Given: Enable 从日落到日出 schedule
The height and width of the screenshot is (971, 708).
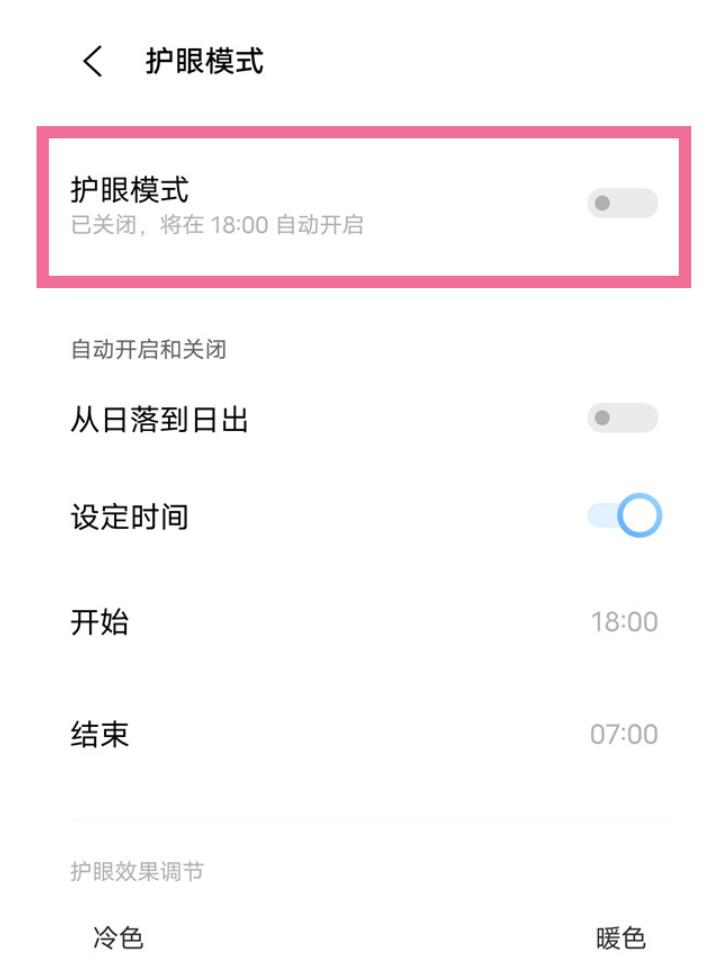Looking at the screenshot, I should tap(622, 418).
